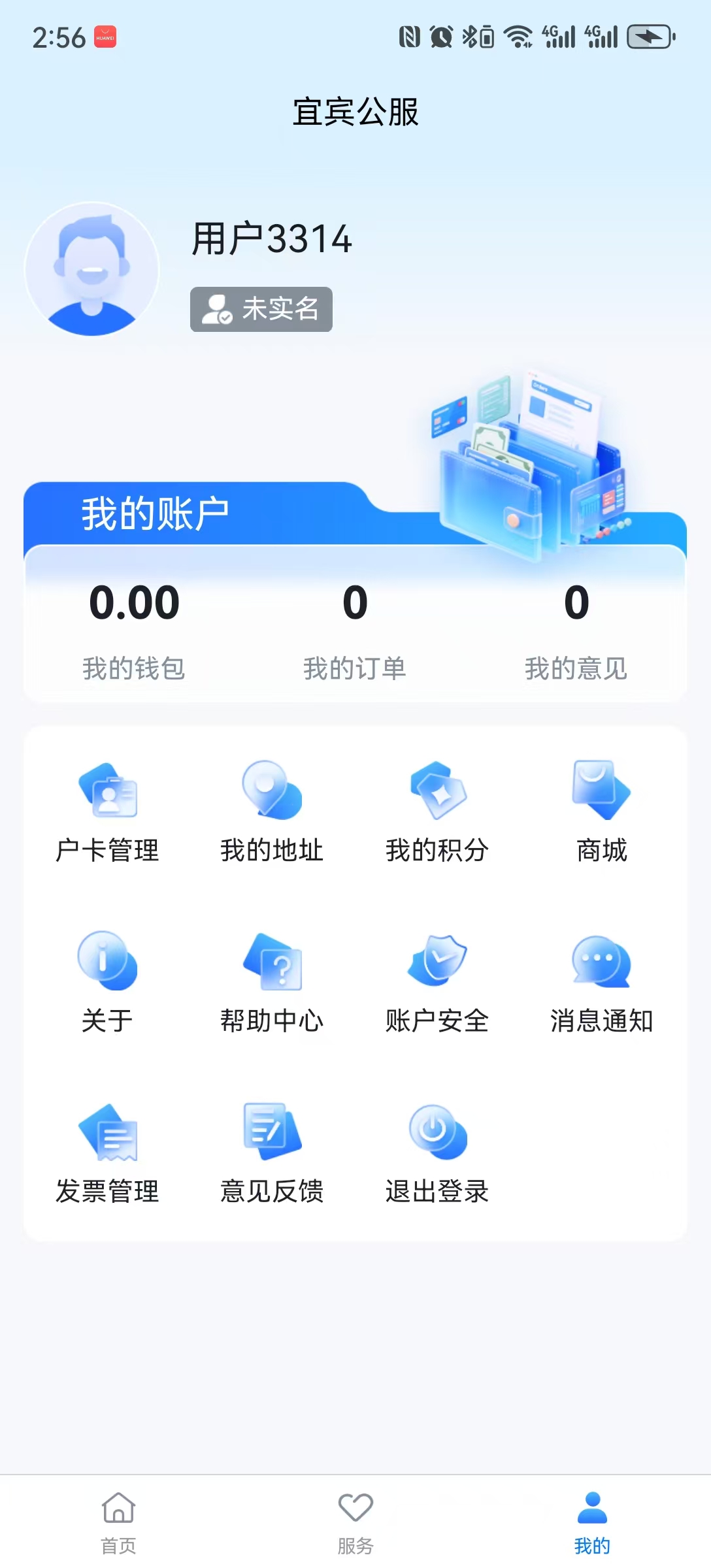Viewport: 711px width, 1568px height.
Task: View 我的订单 orders
Action: (x=355, y=629)
